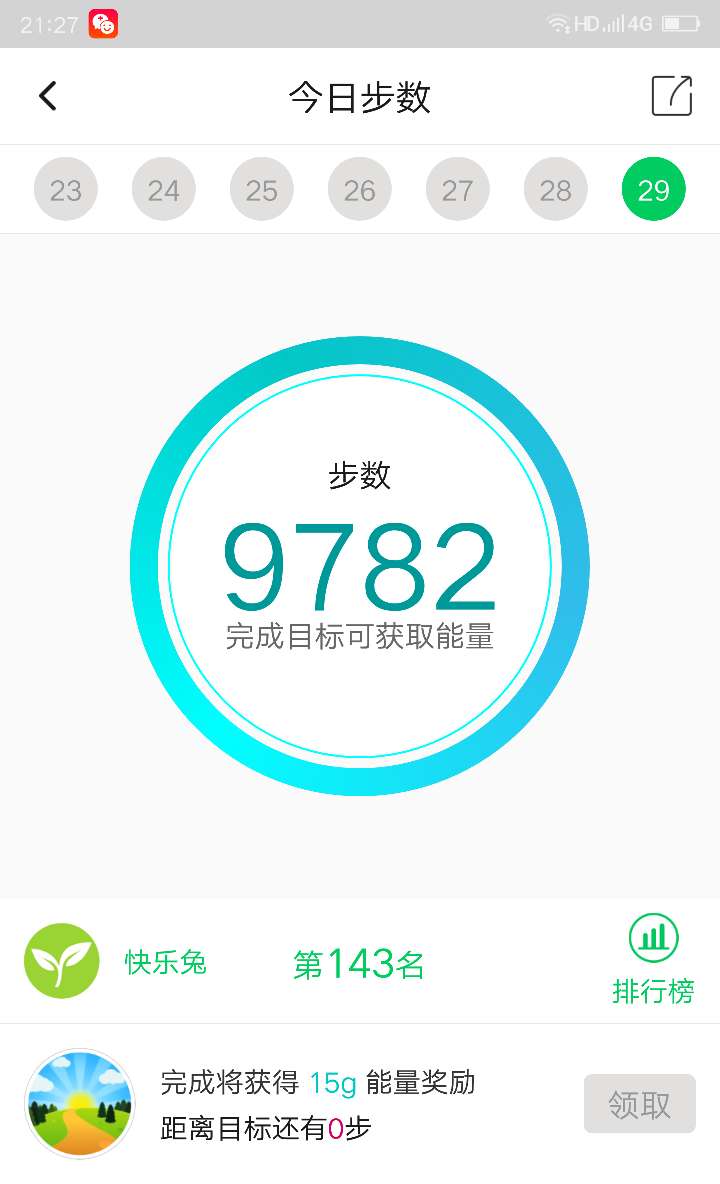Tap the 排行榜 leaderboard chart icon
The image size is (720, 1184).
(653, 938)
